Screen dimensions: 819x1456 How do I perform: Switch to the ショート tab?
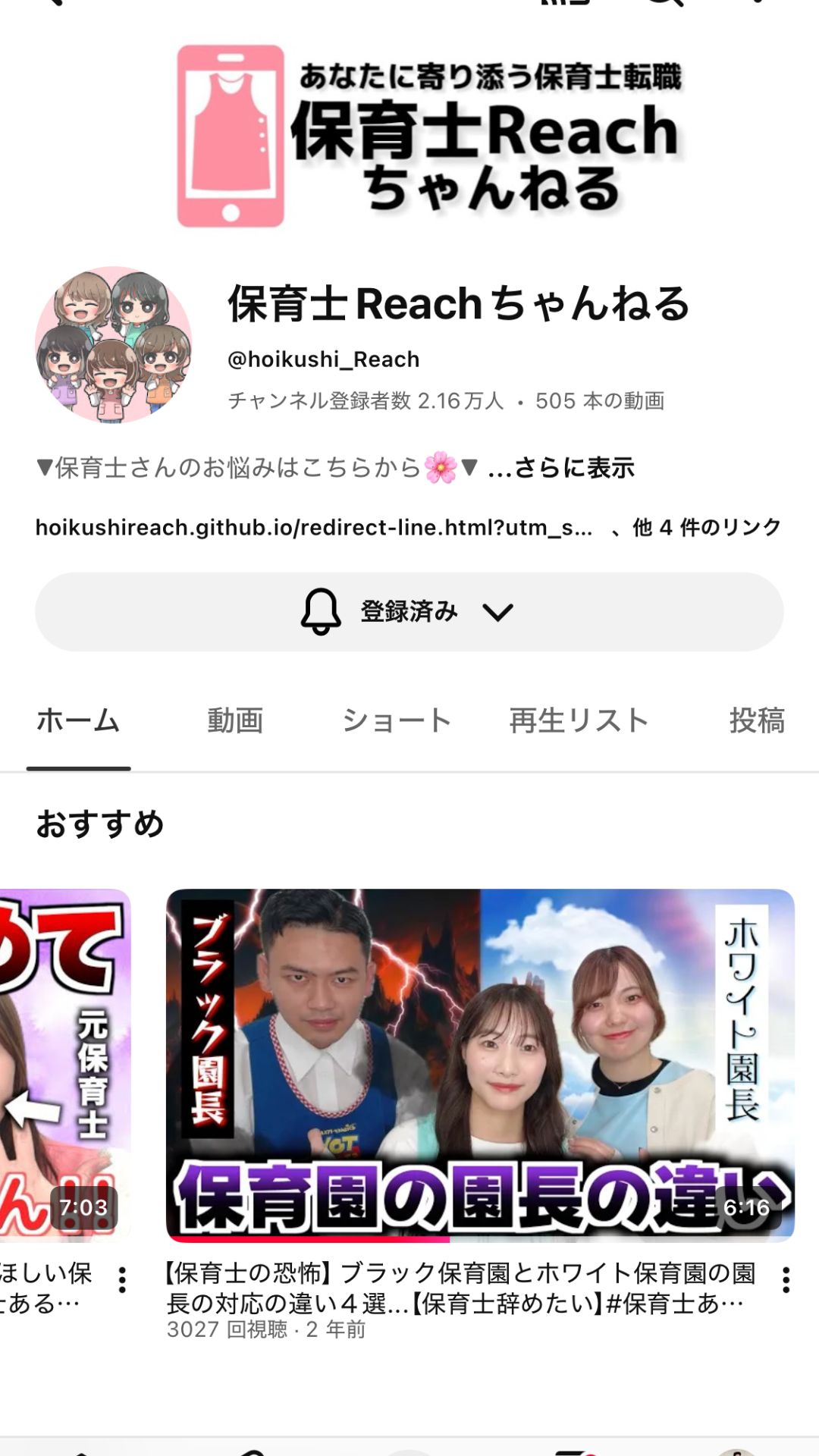click(x=397, y=720)
